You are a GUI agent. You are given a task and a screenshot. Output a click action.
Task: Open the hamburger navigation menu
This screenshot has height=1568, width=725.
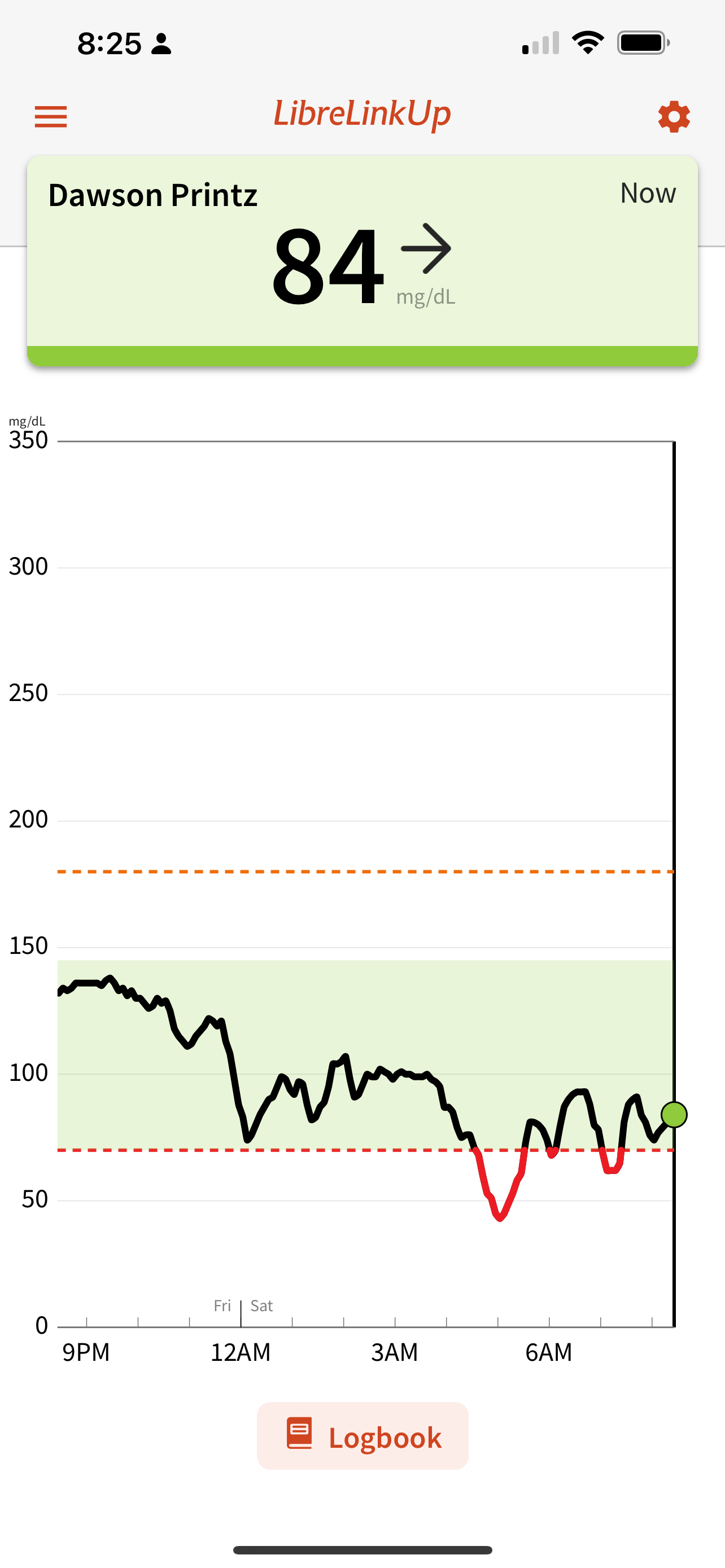point(50,116)
